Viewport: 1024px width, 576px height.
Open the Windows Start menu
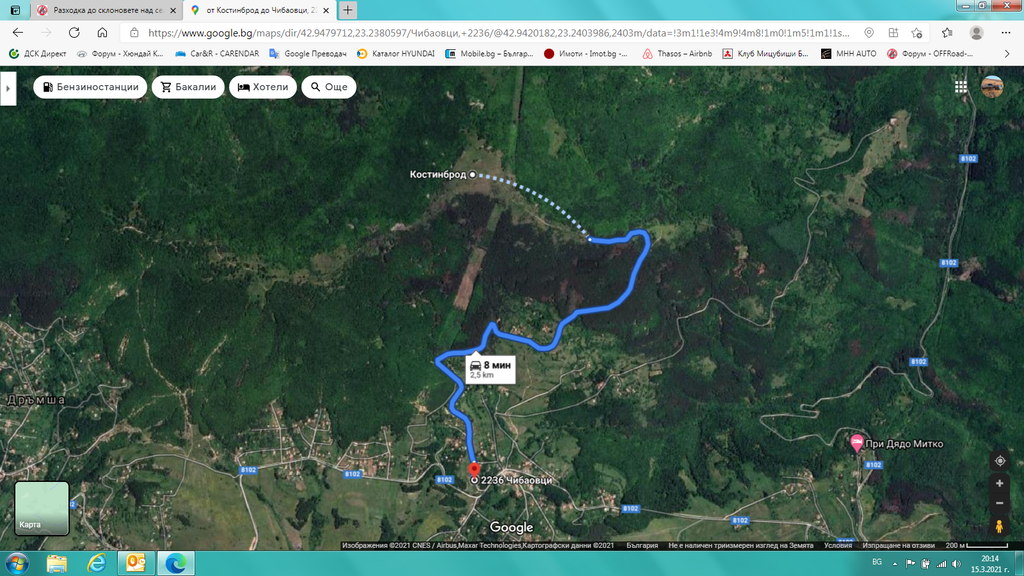point(17,563)
